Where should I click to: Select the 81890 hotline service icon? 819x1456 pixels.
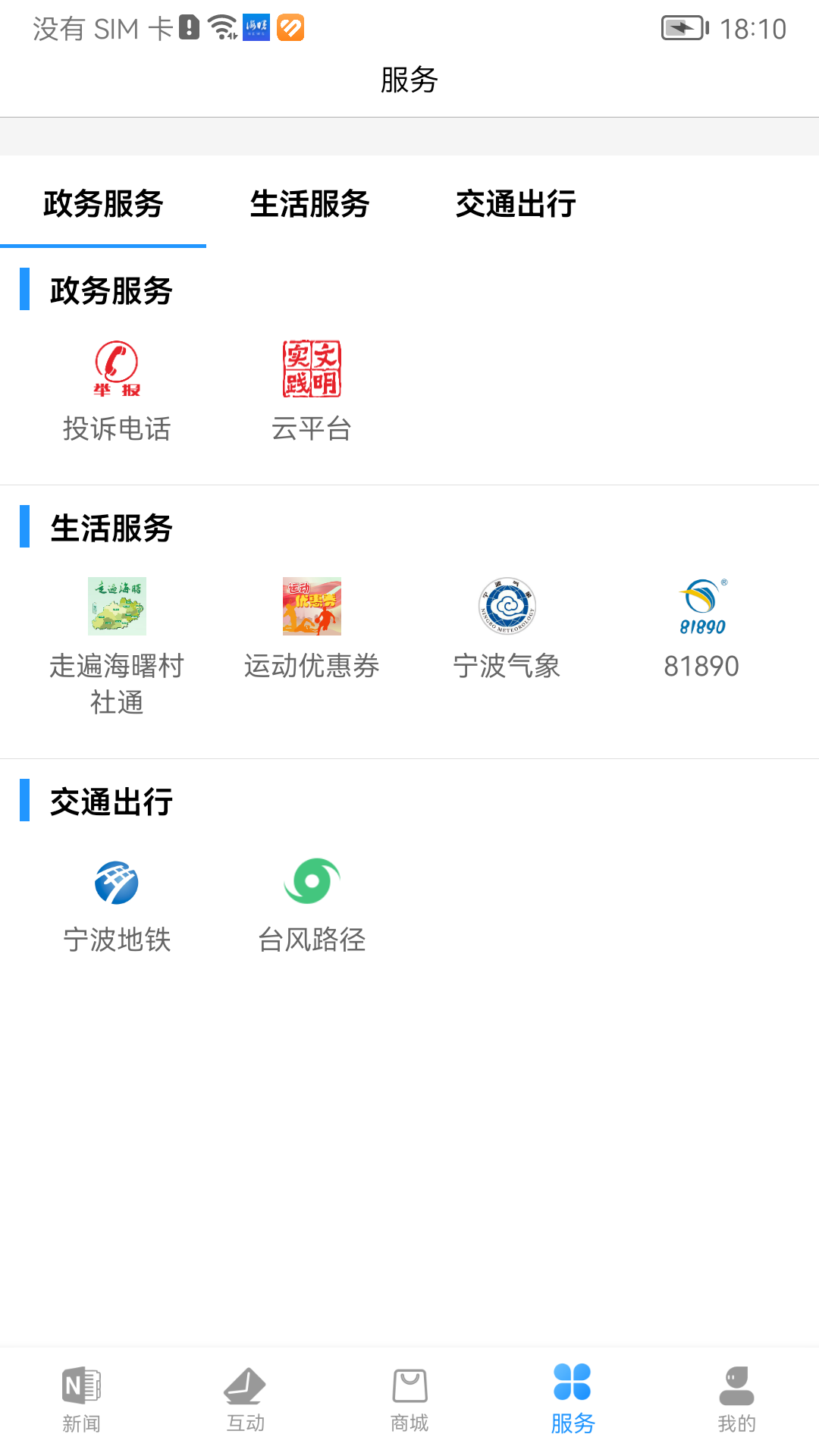(x=701, y=607)
